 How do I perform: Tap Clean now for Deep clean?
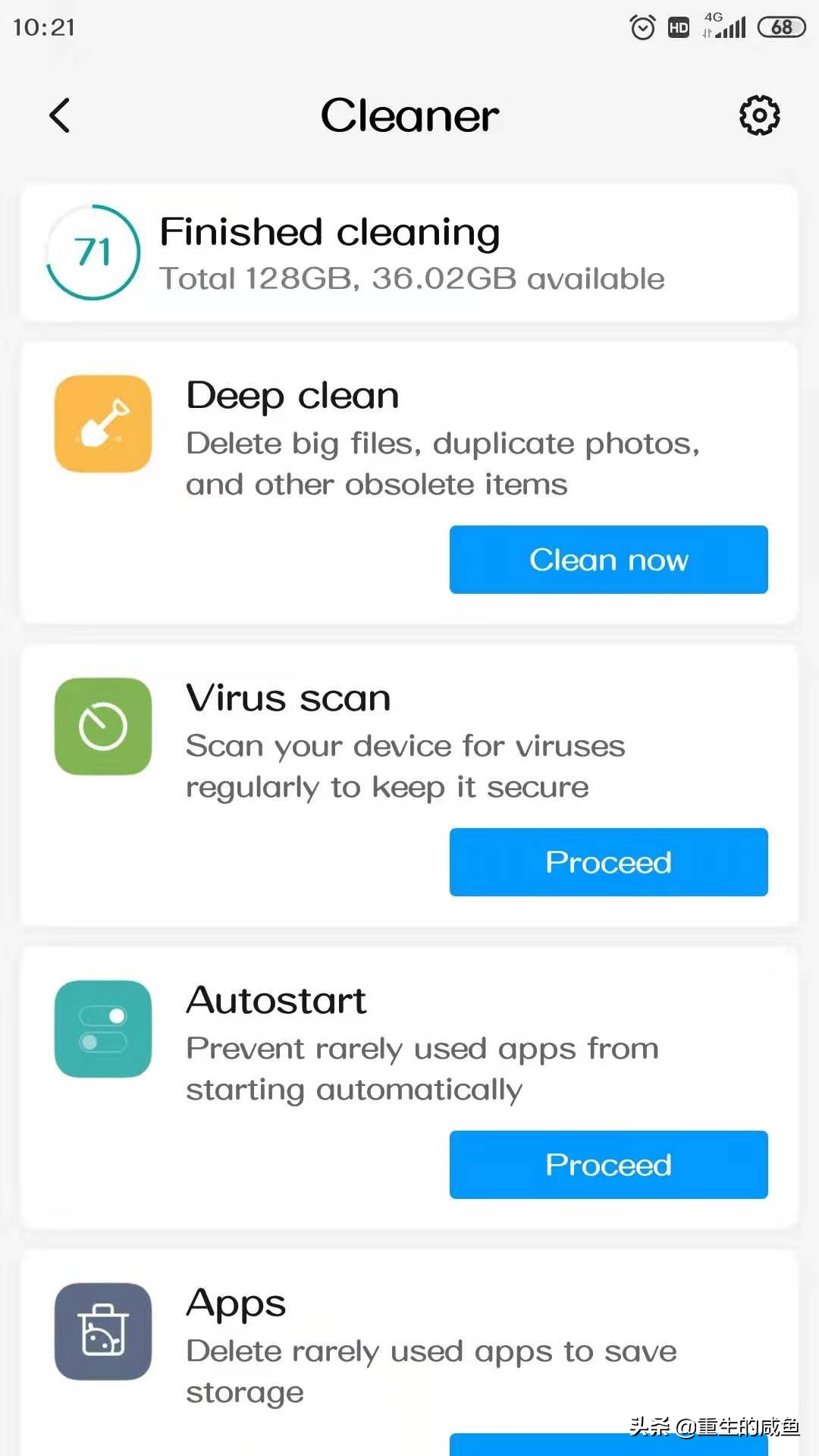608,560
